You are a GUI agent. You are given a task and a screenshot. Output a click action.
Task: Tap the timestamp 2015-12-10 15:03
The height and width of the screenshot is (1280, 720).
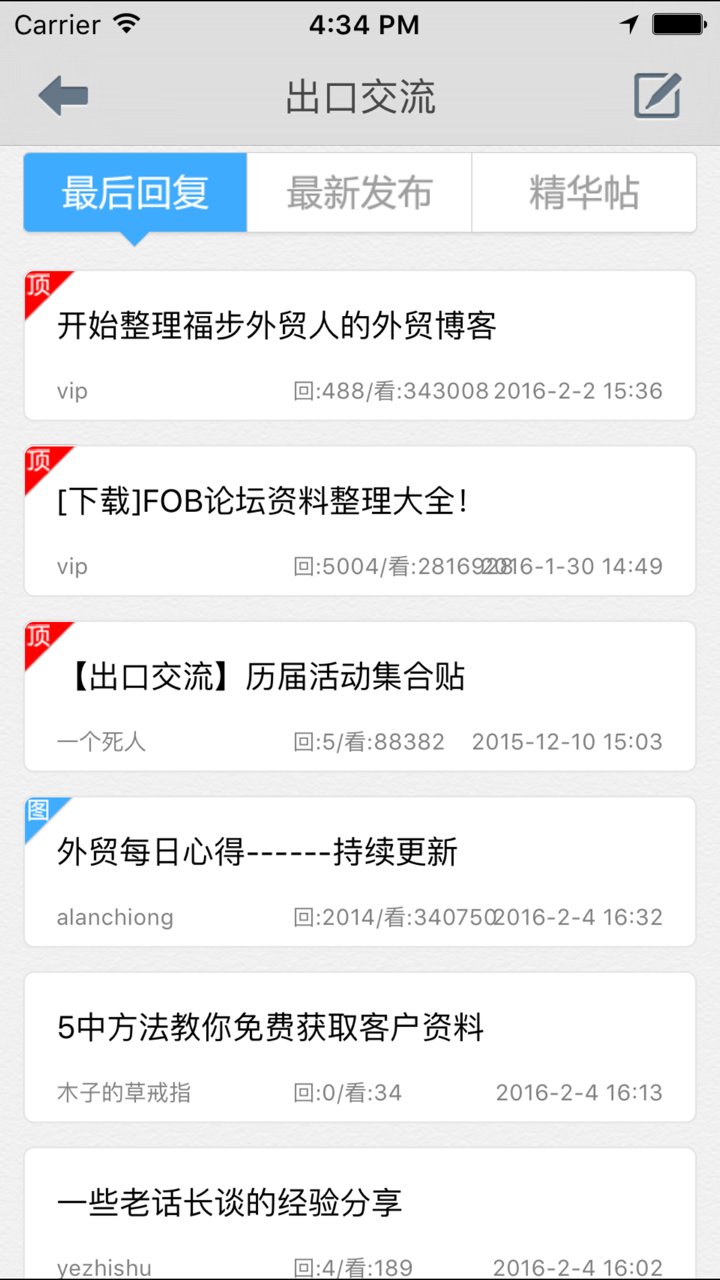coord(566,742)
